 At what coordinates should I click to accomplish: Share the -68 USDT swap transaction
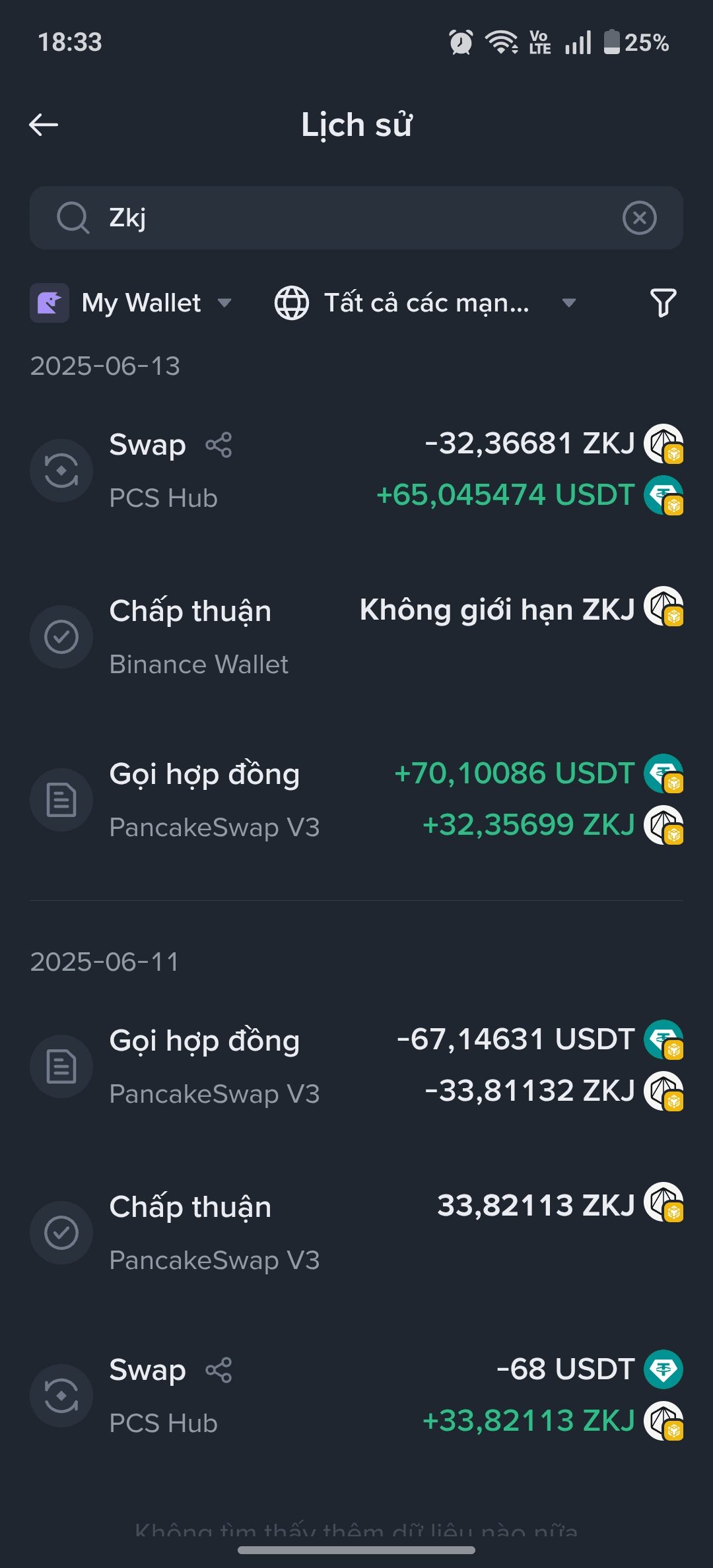coord(219,1371)
